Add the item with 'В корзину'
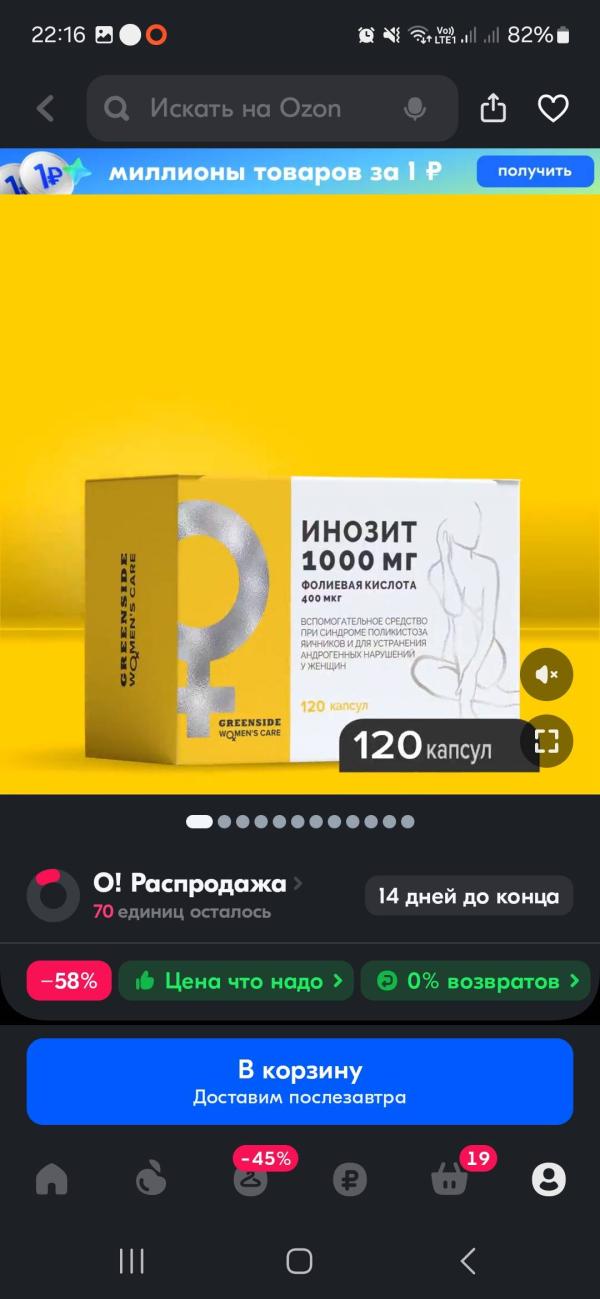Viewport: 600px width, 1299px height. [300, 1081]
